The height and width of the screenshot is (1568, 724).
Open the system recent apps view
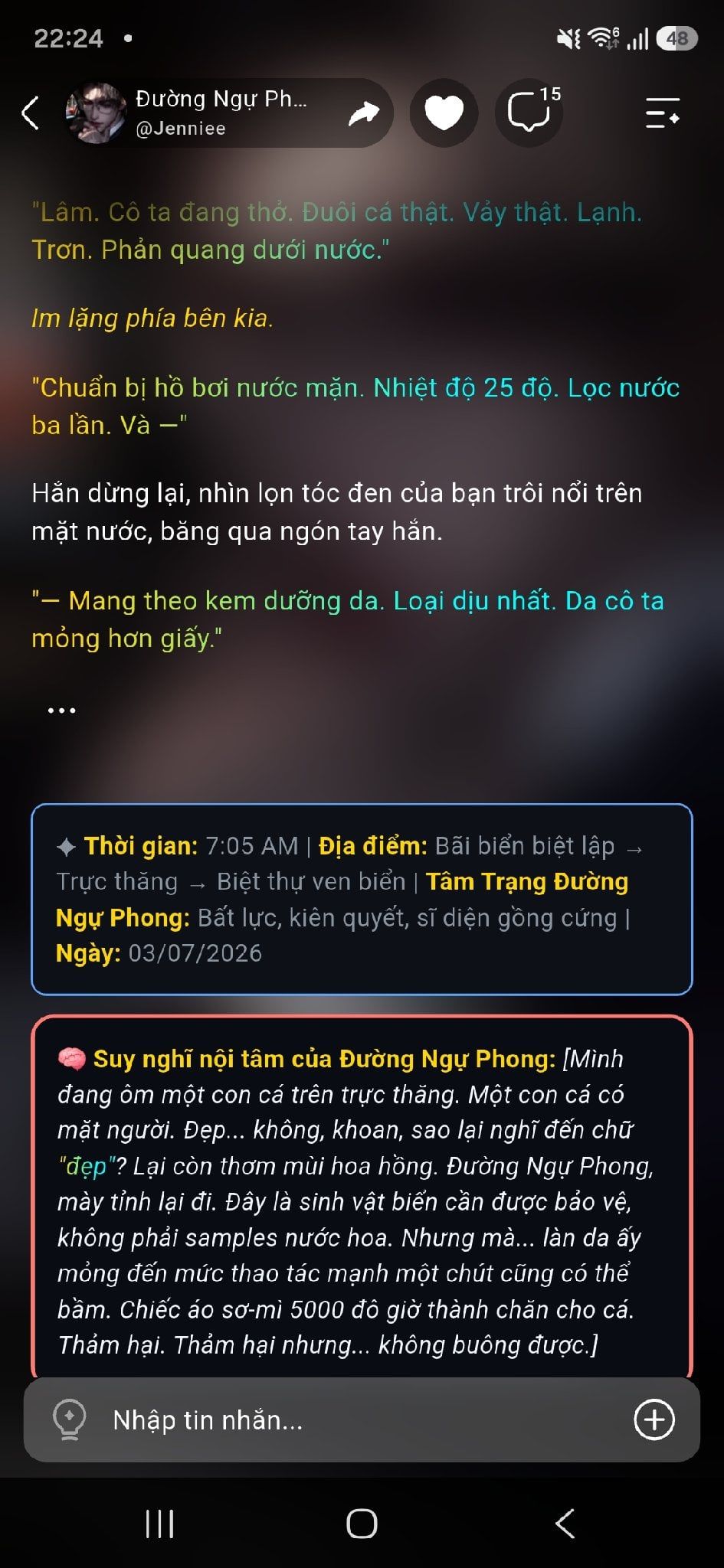tap(159, 1524)
